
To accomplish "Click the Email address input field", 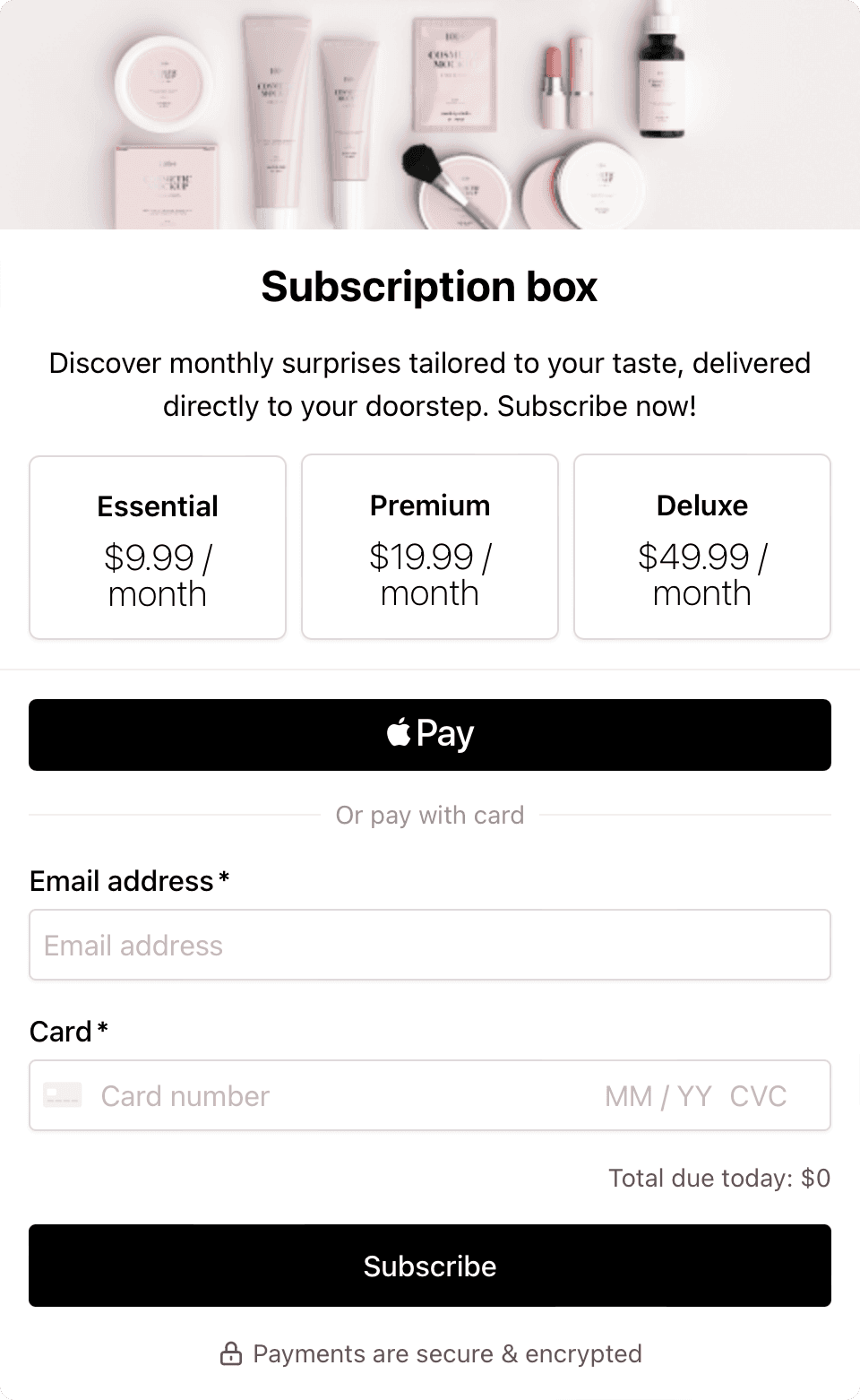I will 430,945.
